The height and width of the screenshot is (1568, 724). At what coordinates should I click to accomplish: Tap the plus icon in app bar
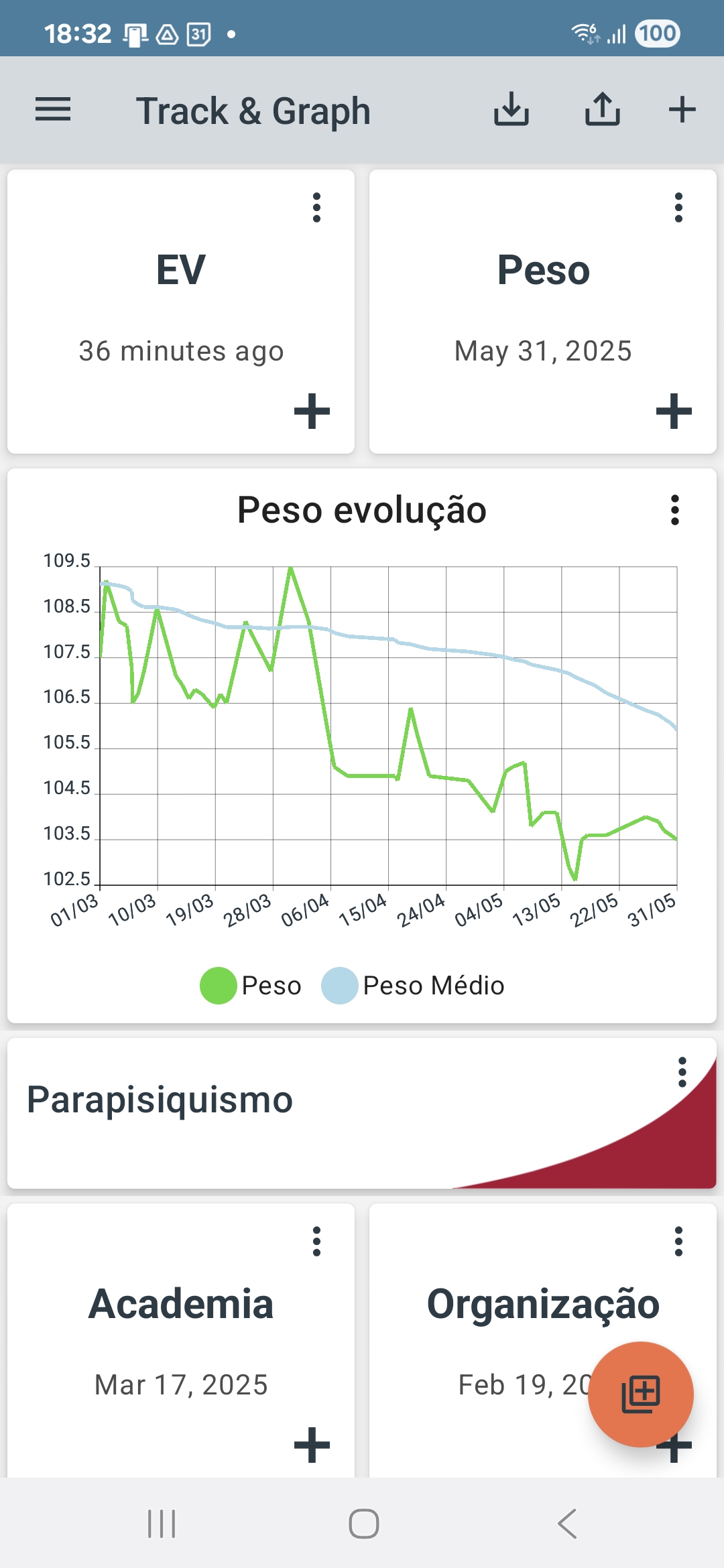pos(682,109)
